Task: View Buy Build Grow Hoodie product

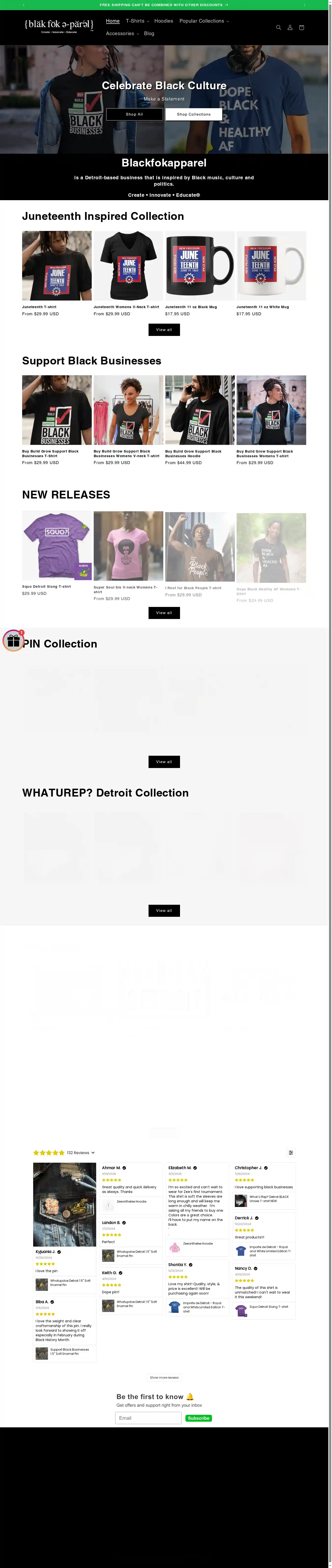Action: tap(199, 410)
